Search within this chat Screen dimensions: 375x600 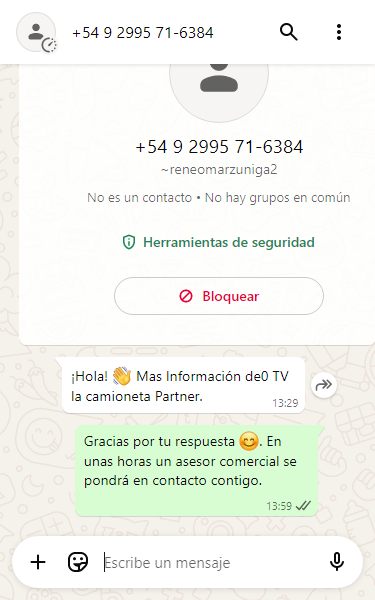click(x=289, y=32)
